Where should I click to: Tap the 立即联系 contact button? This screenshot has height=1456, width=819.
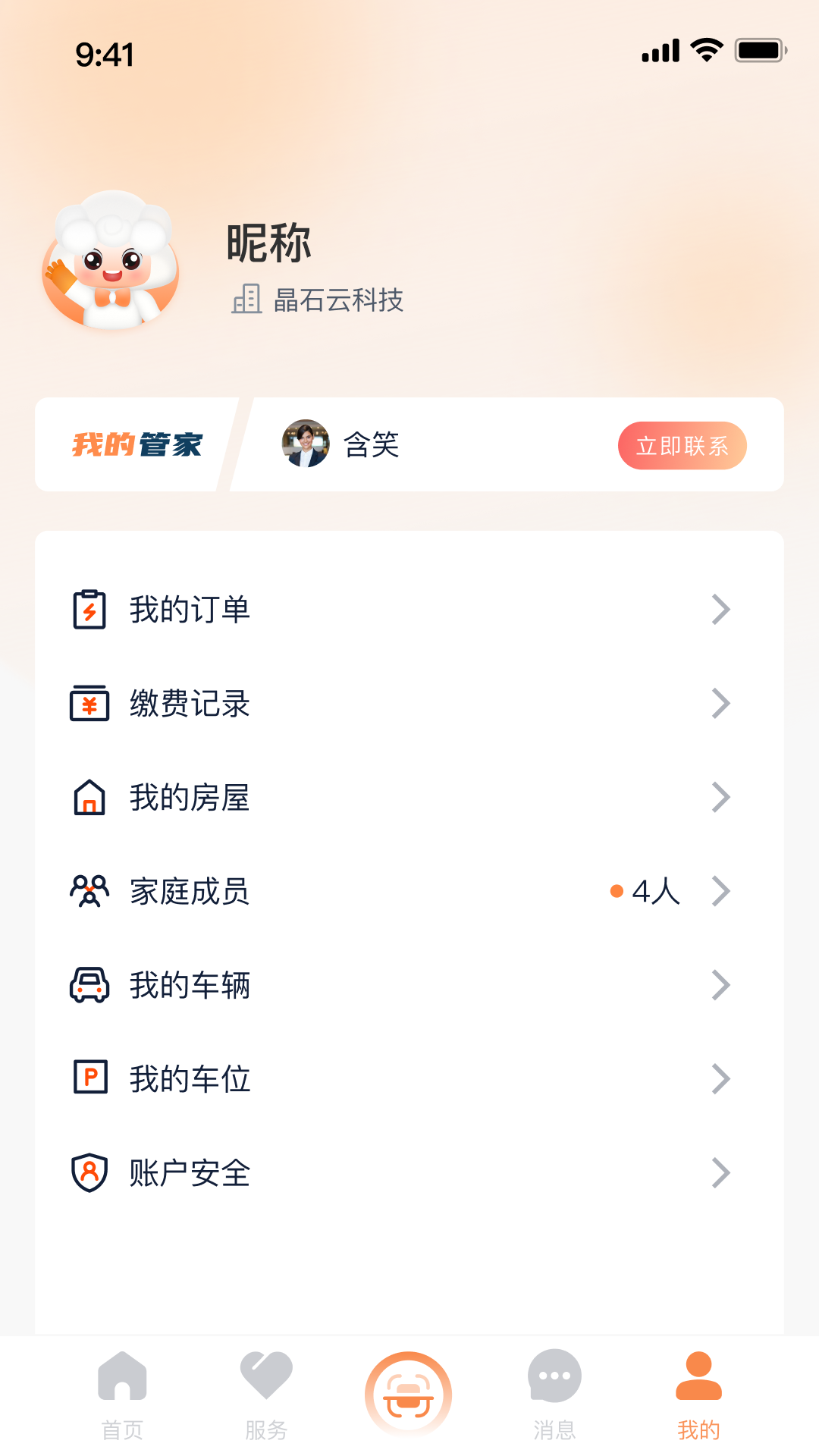pos(682,446)
